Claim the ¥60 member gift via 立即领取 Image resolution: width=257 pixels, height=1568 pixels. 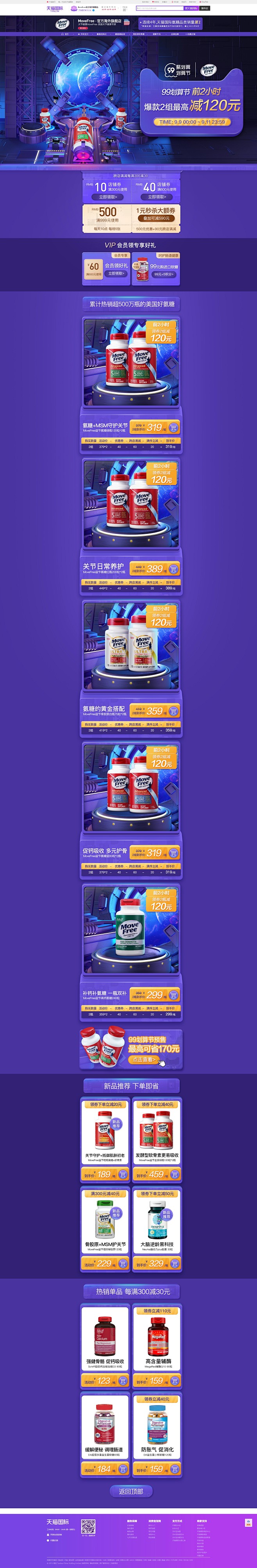(x=116, y=274)
